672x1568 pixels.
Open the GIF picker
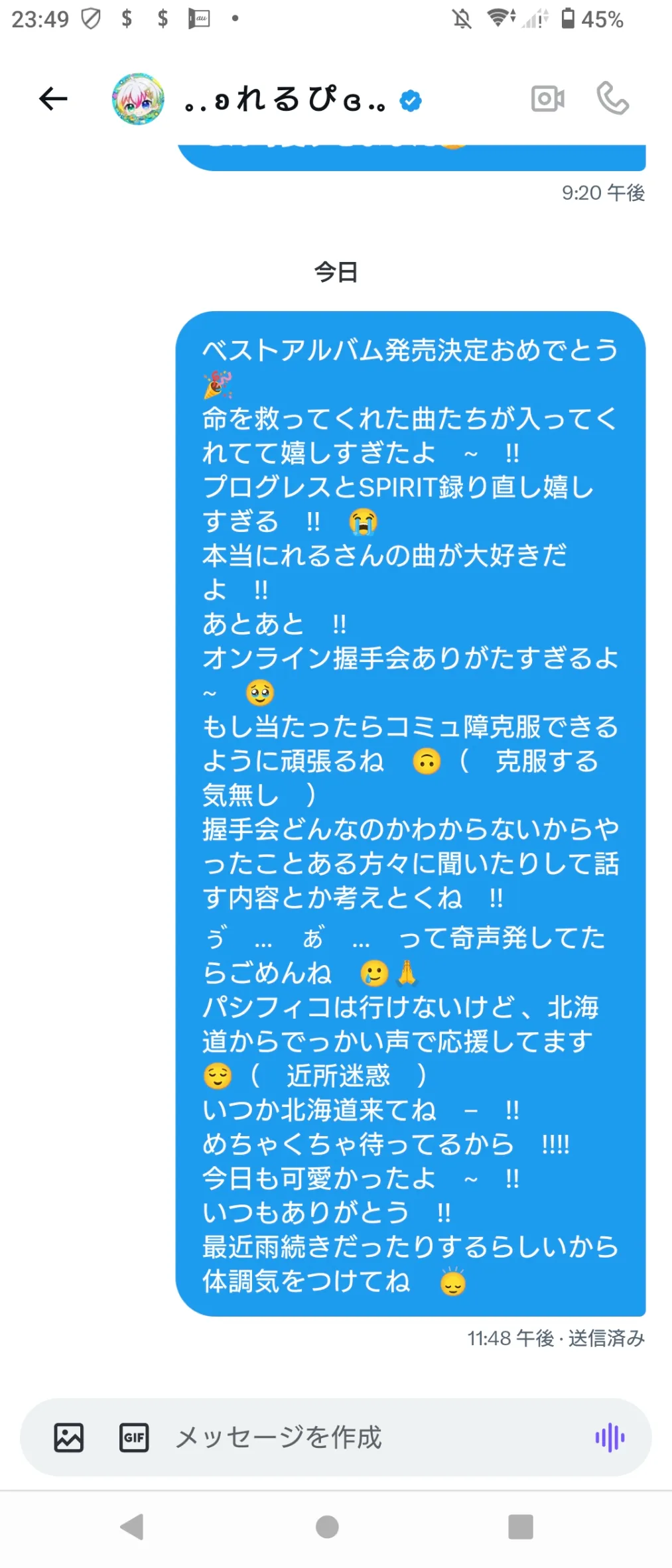point(134,1437)
